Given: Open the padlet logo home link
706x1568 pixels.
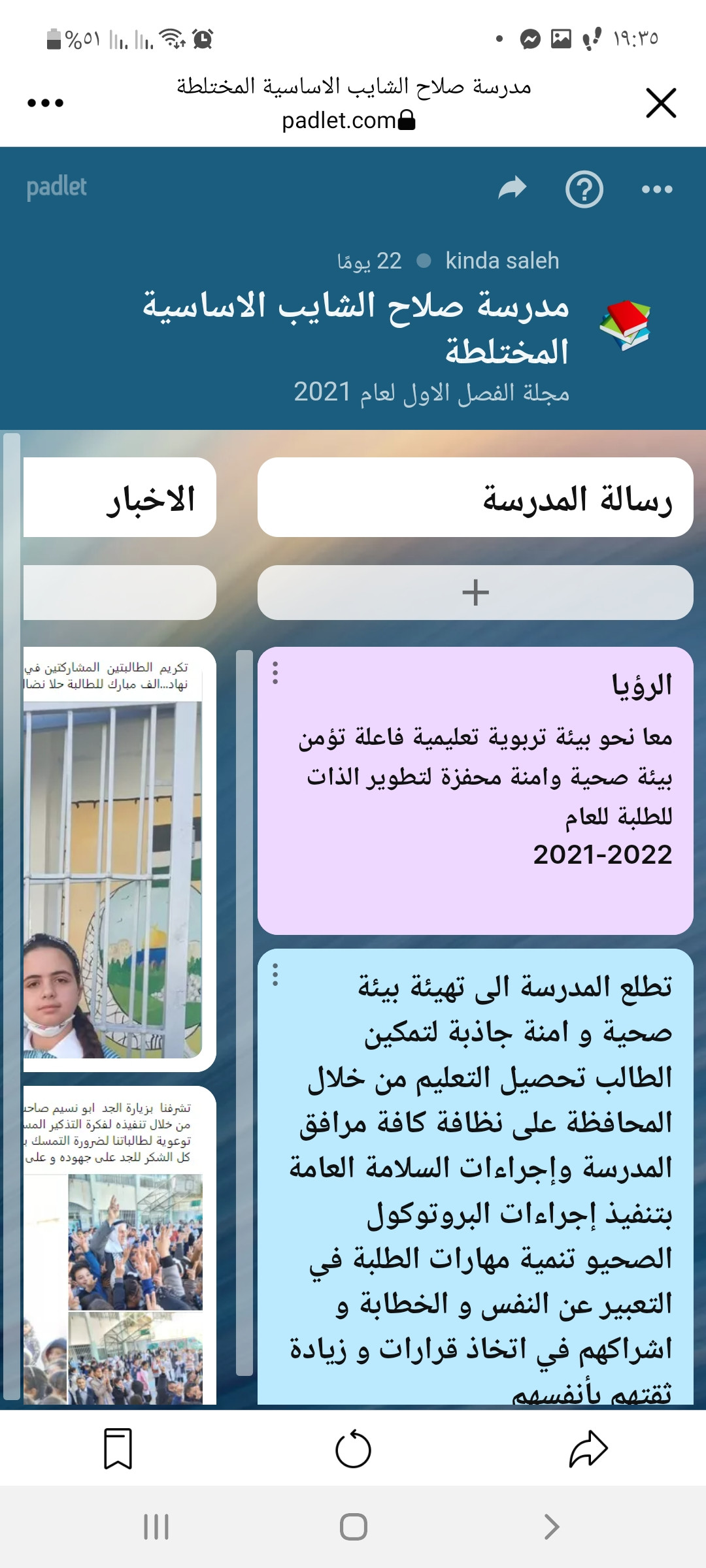Looking at the screenshot, I should point(56,188).
